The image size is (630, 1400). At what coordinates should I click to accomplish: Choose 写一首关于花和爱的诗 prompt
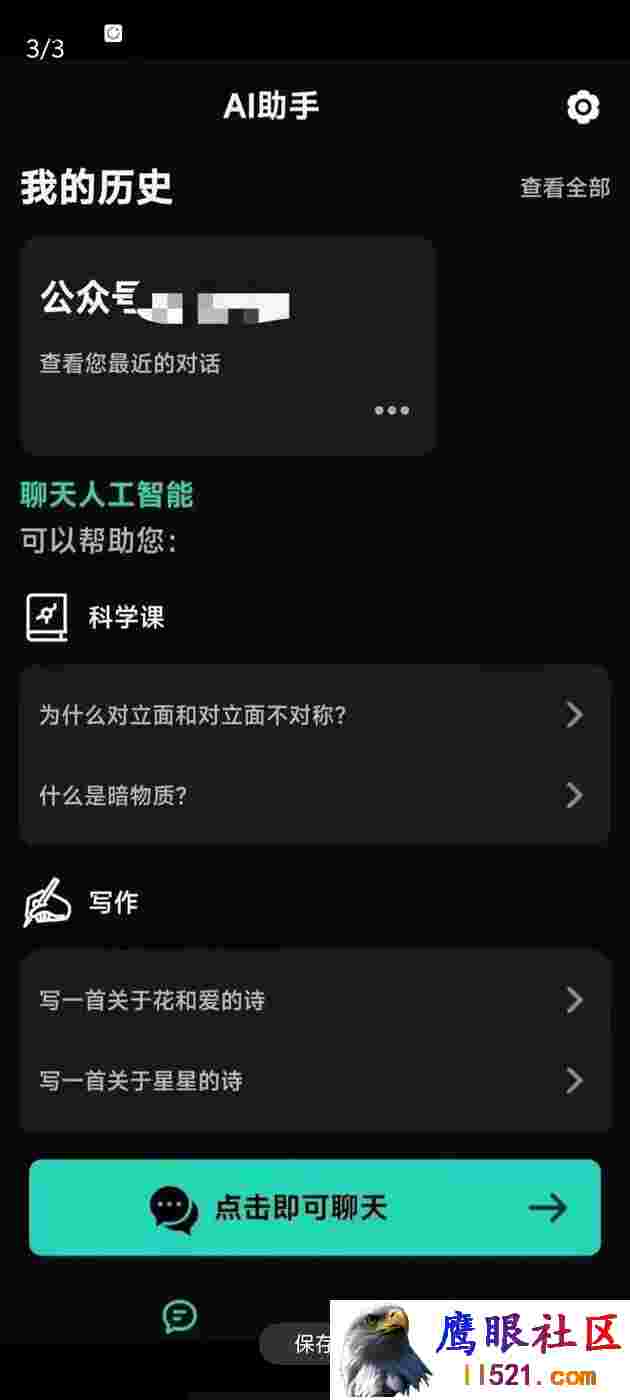[315, 1000]
